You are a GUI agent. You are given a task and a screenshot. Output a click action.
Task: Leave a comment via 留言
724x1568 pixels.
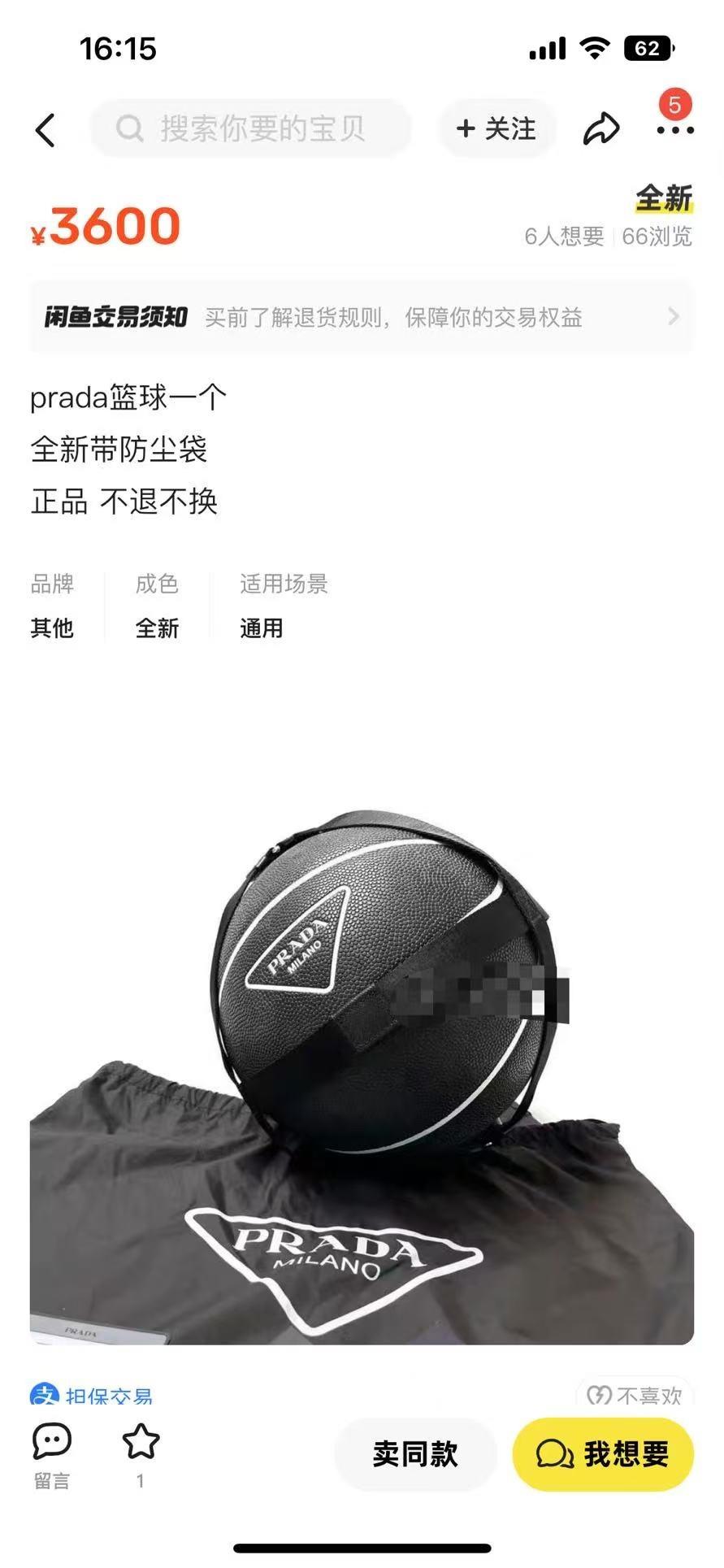[52, 1455]
